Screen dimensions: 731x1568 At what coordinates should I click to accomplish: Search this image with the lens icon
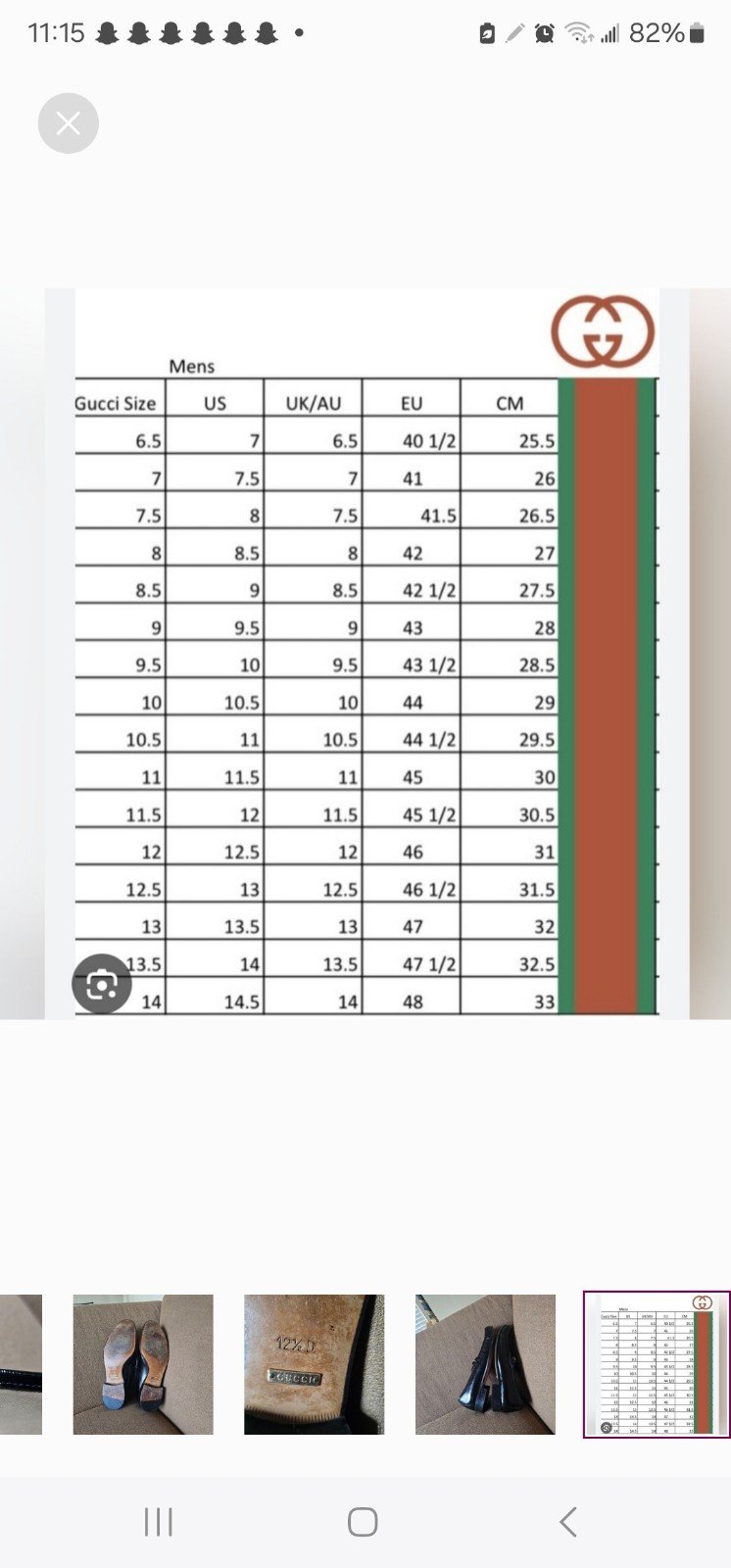(102, 983)
